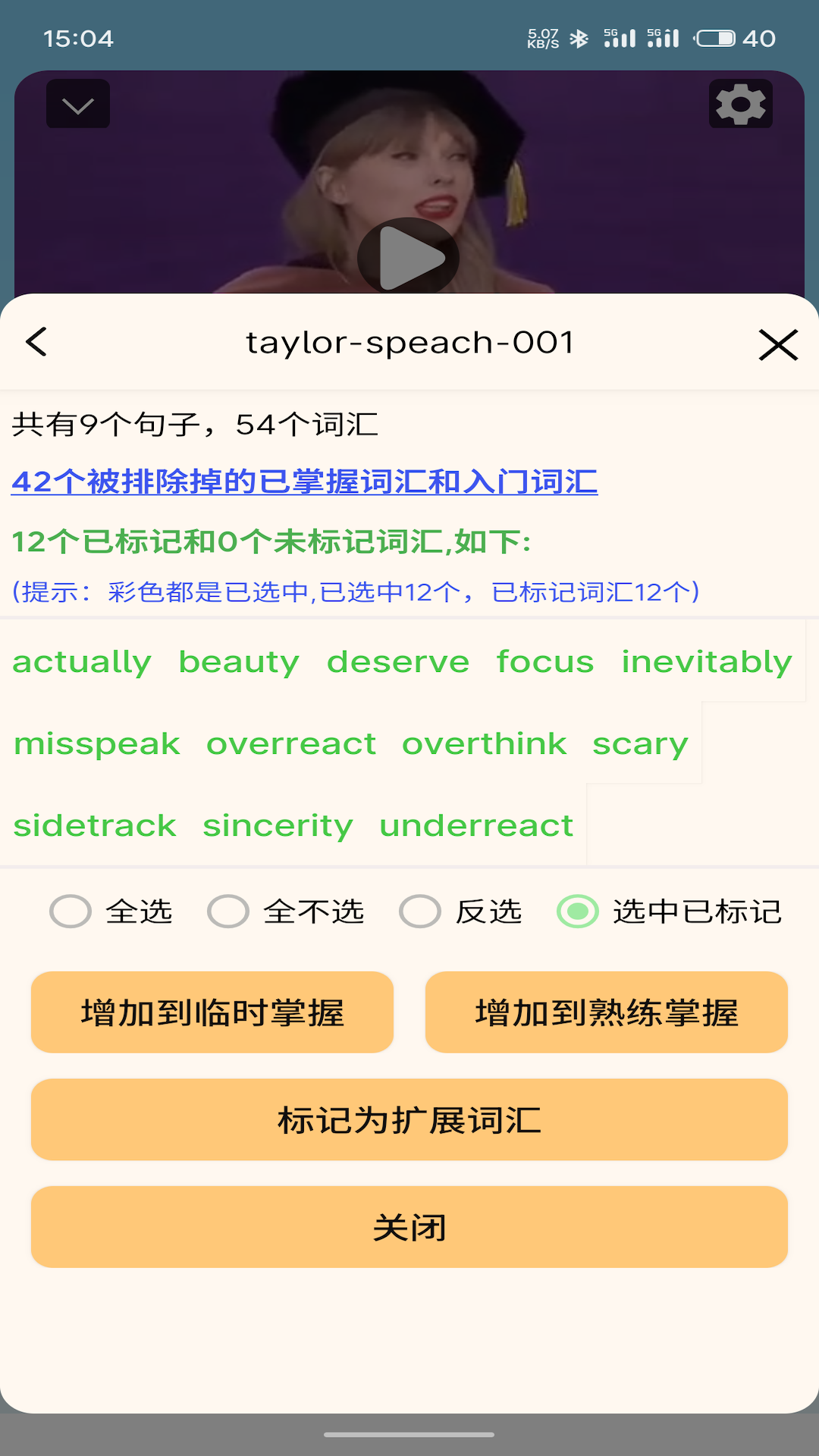This screenshot has width=819, height=1456.
Task: Play the taylor-speach-001 video
Action: tap(408, 257)
